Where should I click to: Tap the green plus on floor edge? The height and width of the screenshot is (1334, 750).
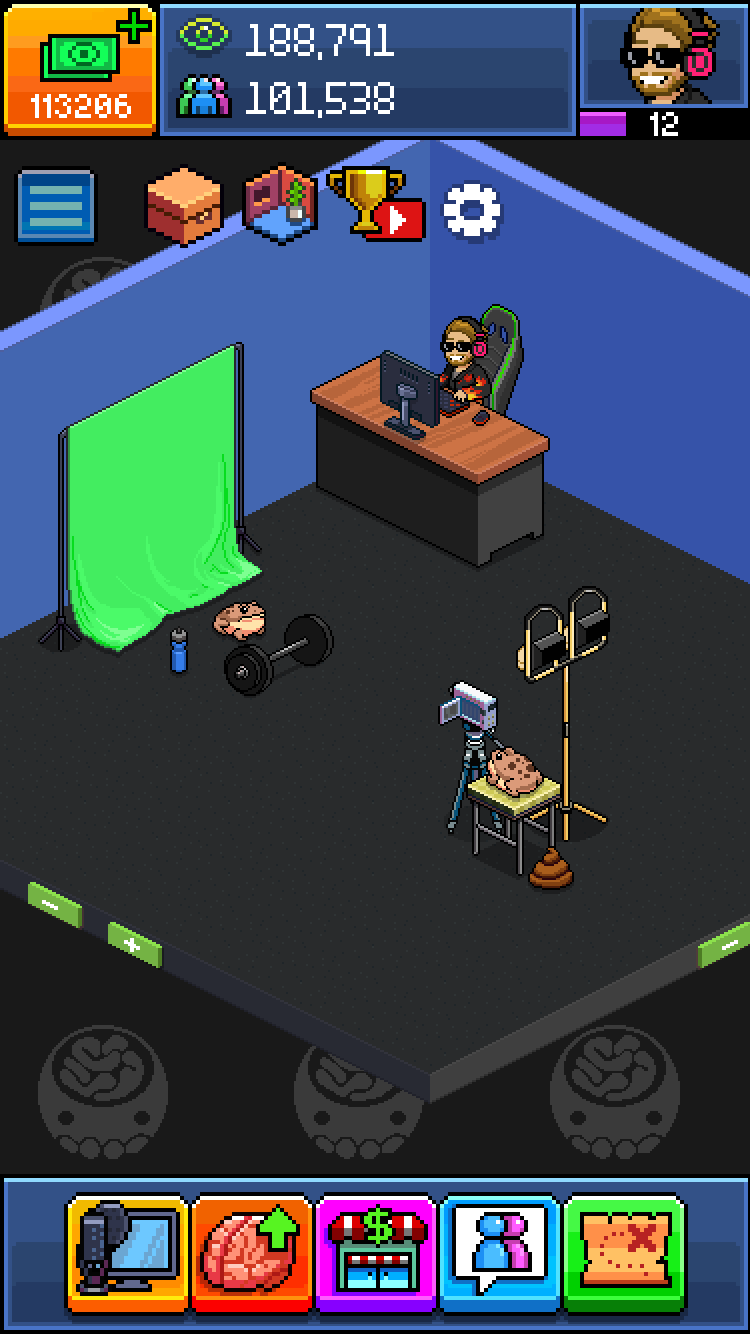[134, 944]
